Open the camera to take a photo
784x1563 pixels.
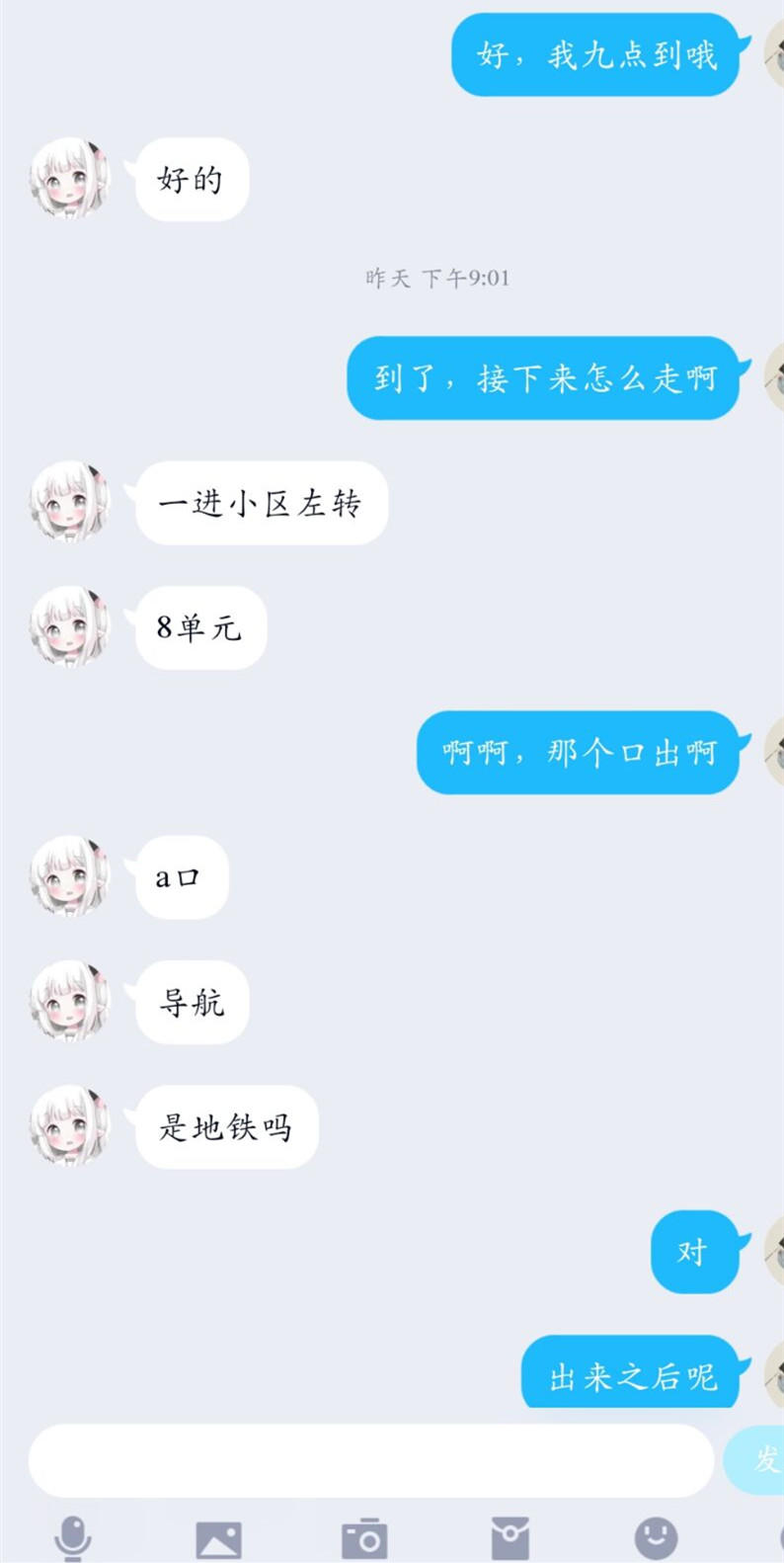364,1538
